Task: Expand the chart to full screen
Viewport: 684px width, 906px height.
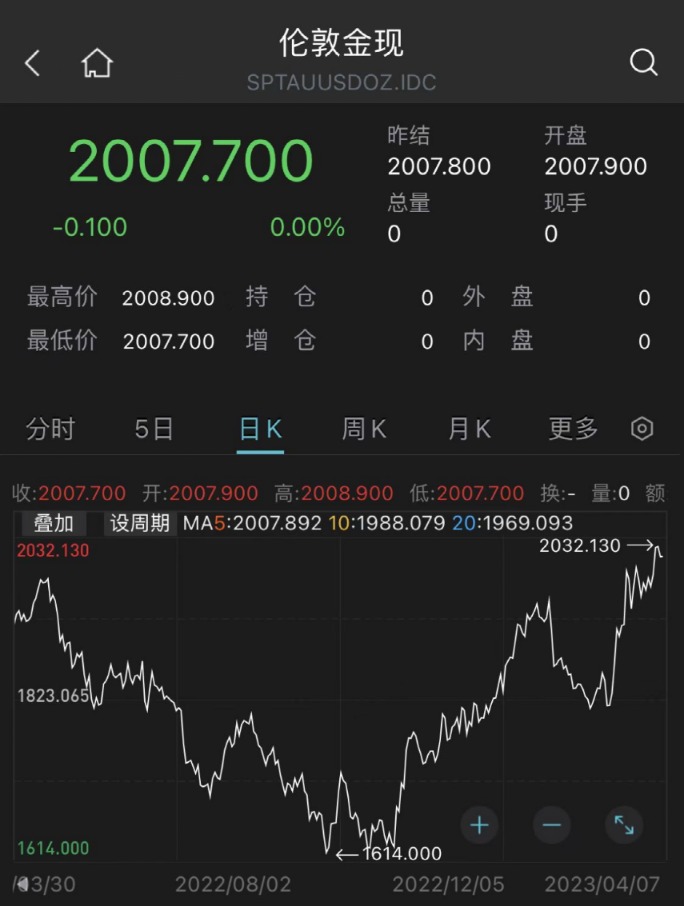Action: 624,825
